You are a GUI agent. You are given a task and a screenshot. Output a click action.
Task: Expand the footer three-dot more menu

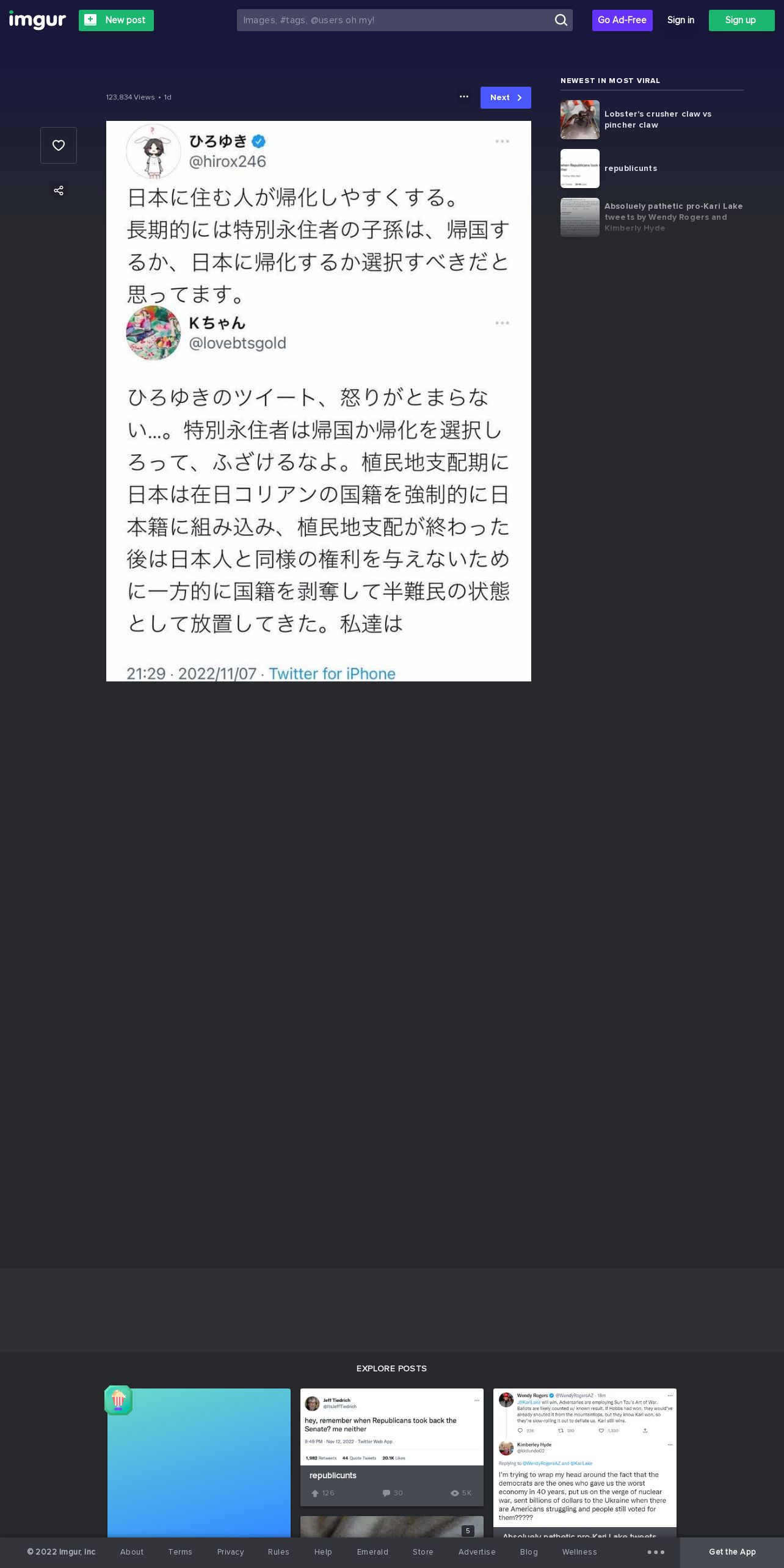pyautogui.click(x=656, y=1552)
